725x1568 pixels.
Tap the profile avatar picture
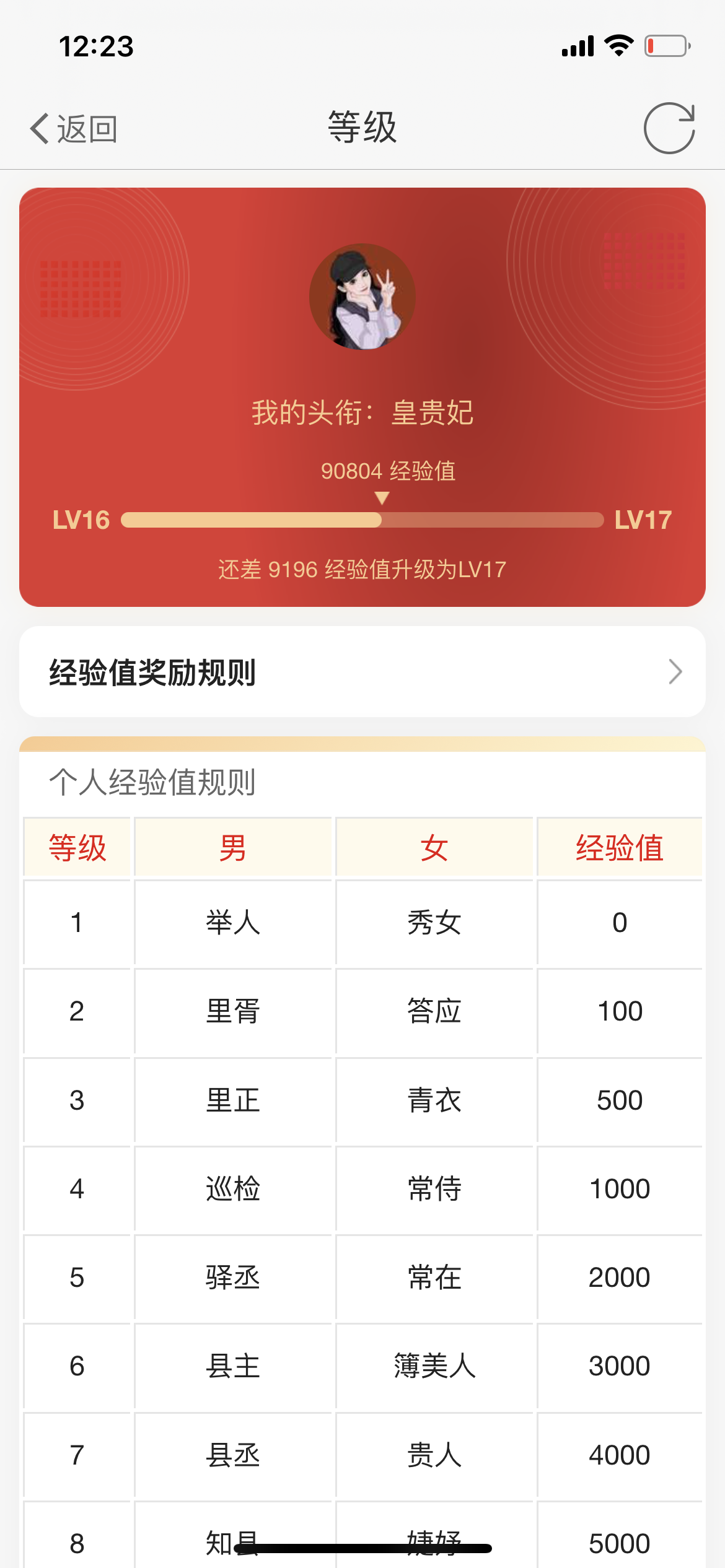pos(362,297)
